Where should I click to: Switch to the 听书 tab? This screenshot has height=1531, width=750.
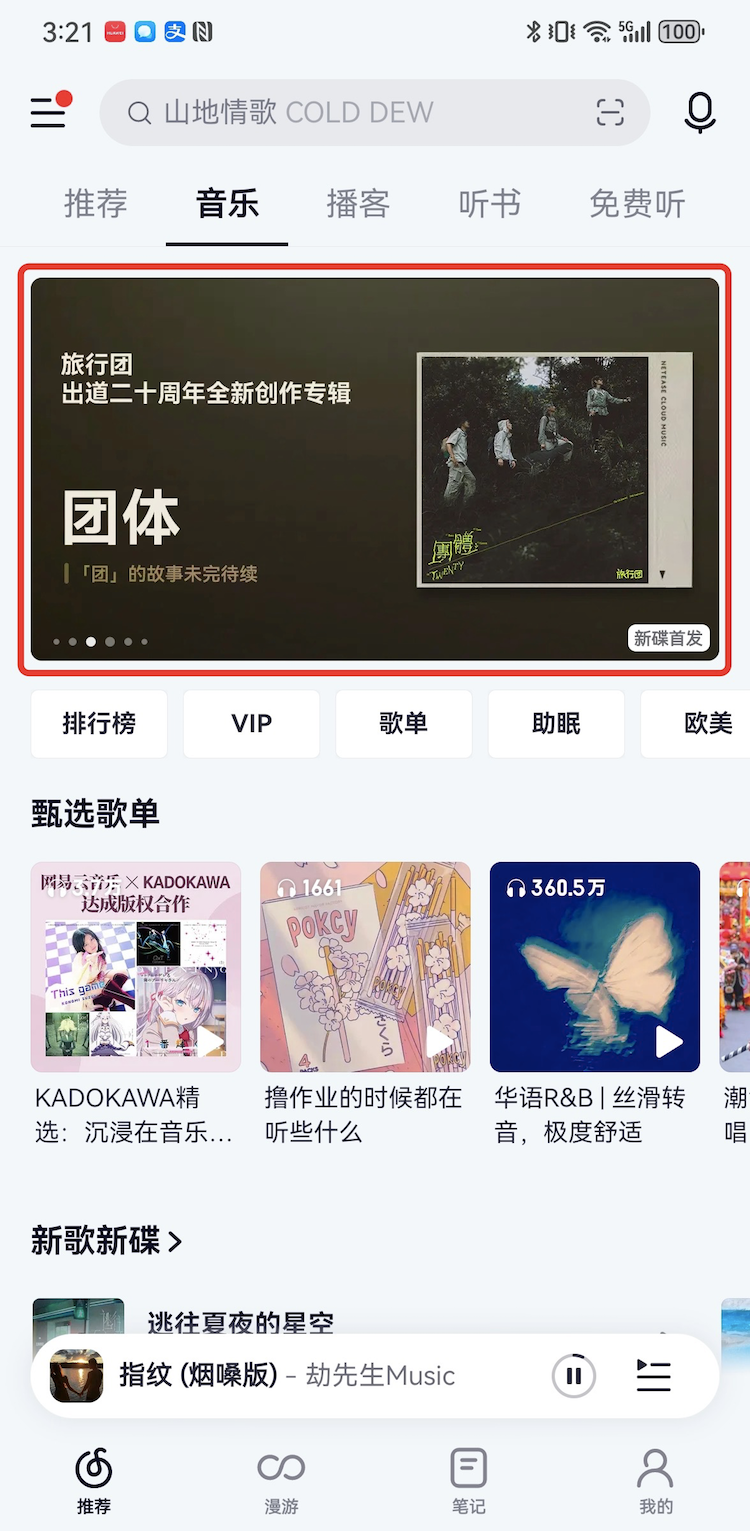point(489,204)
